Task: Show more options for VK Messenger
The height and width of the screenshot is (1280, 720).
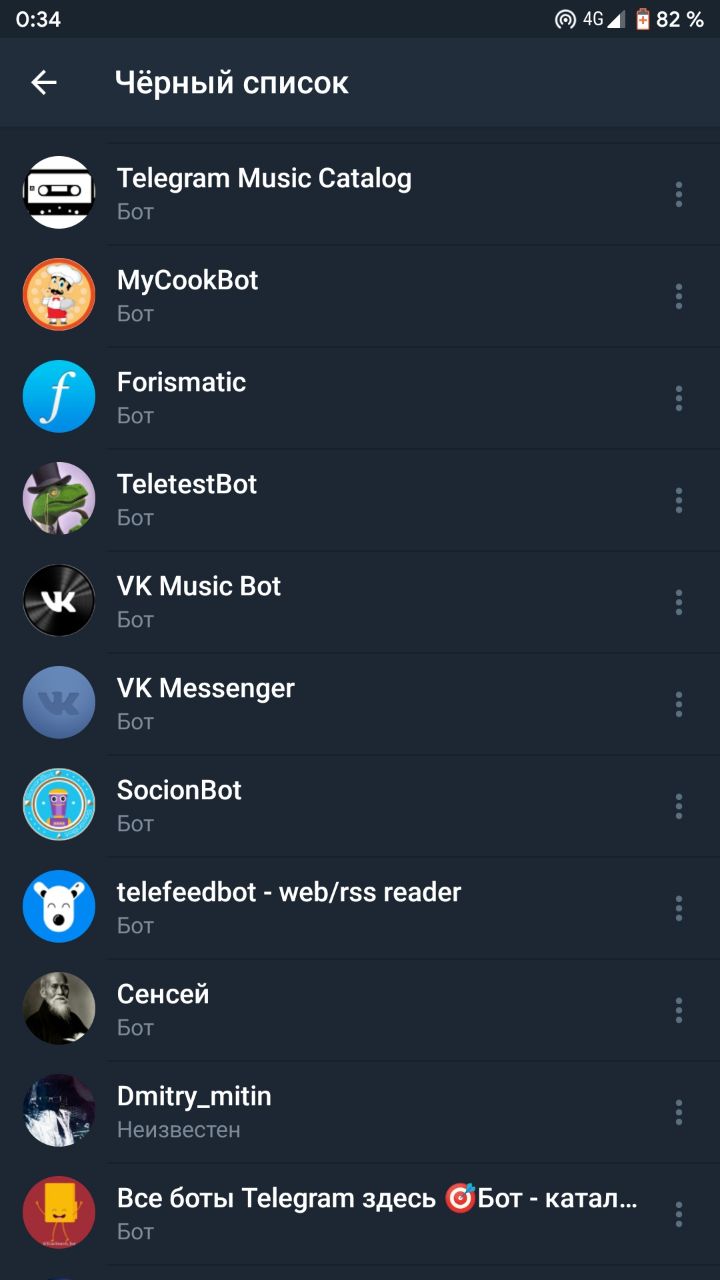Action: click(678, 704)
